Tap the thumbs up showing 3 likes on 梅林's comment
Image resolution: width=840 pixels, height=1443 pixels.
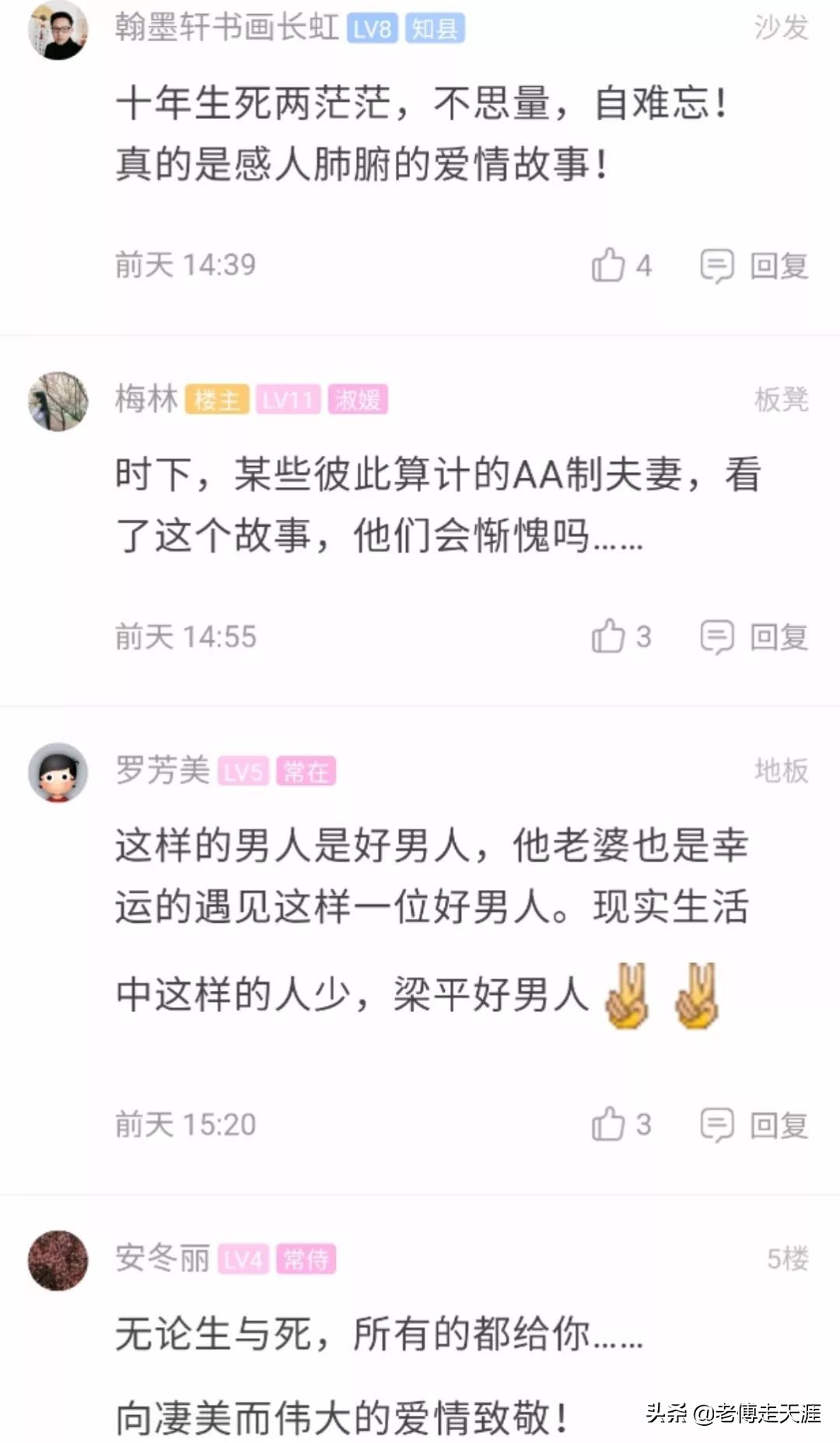(611, 638)
